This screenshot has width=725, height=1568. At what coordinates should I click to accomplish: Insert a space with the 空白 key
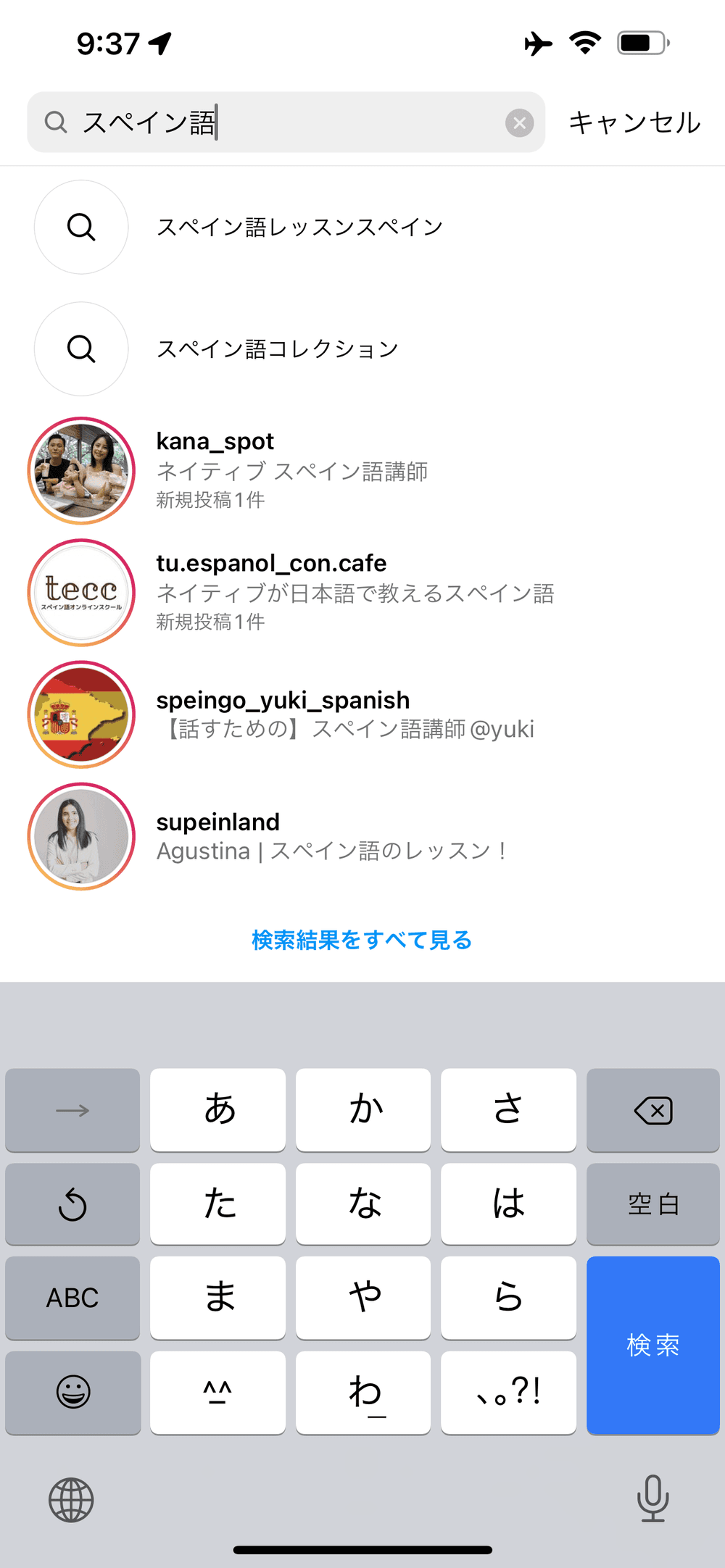click(652, 1204)
